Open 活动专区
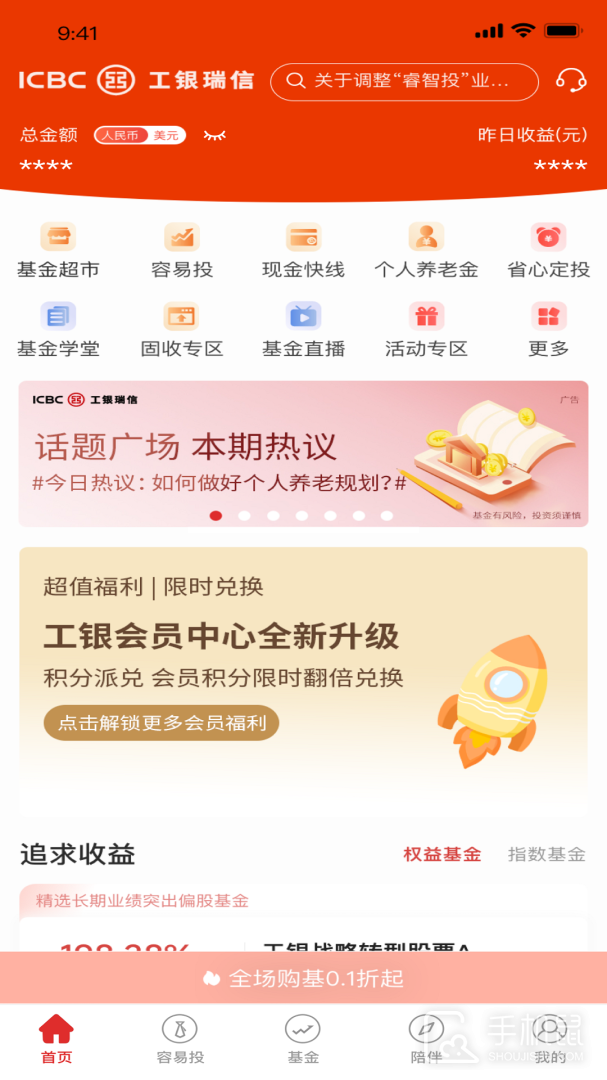607x1080 pixels. click(x=426, y=331)
